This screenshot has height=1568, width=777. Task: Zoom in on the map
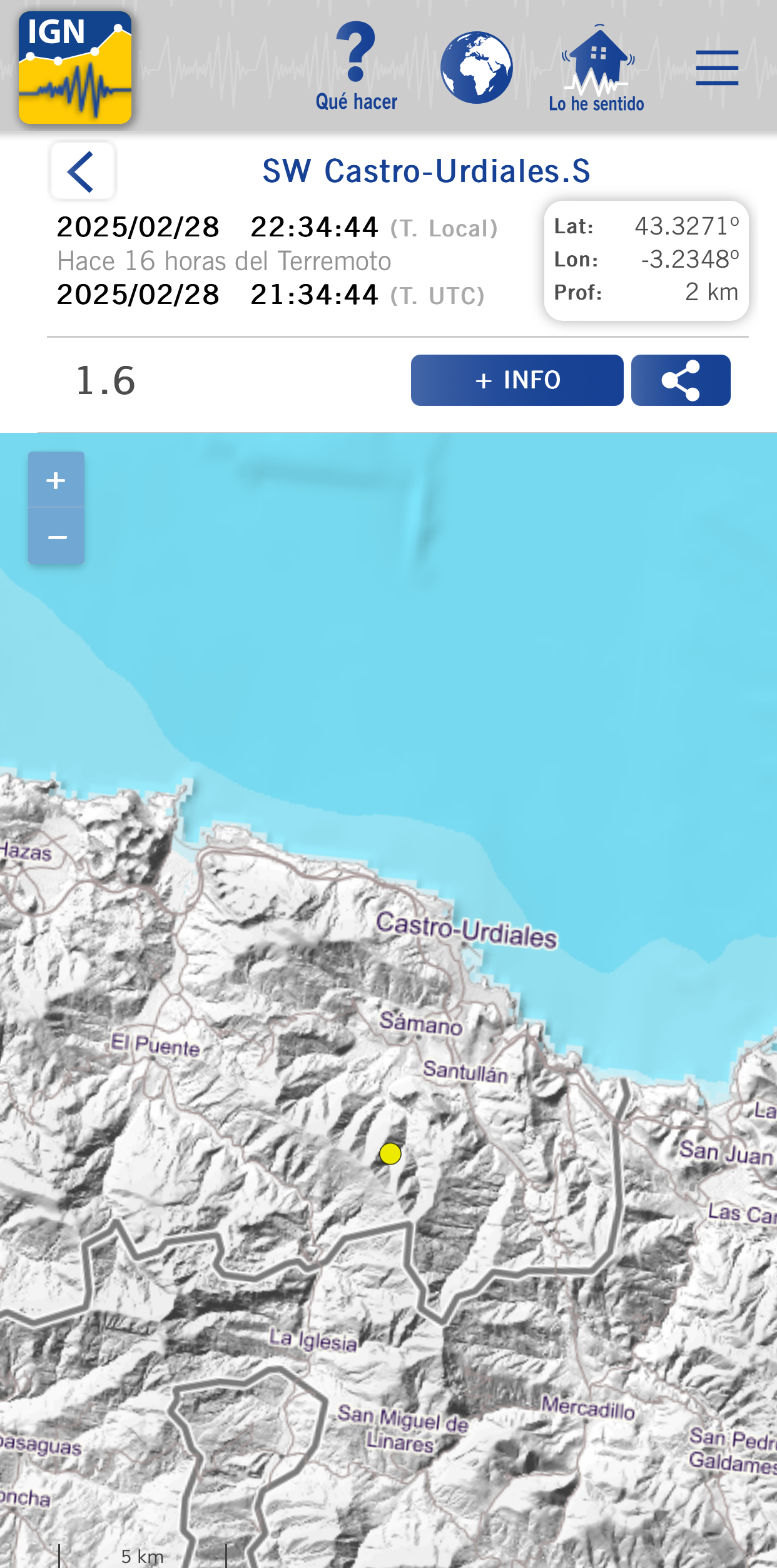pos(56,480)
